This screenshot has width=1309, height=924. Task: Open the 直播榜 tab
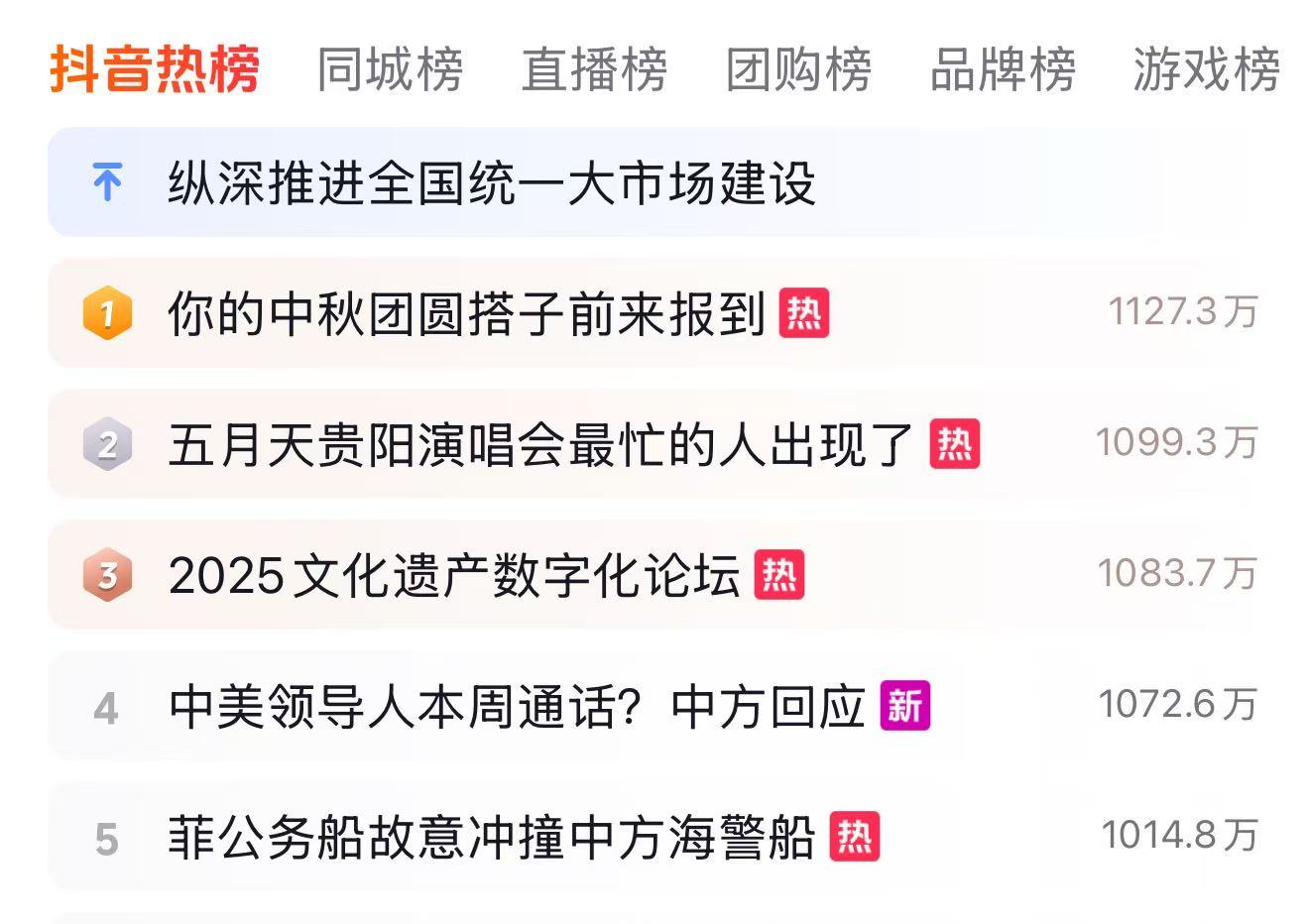point(594,69)
